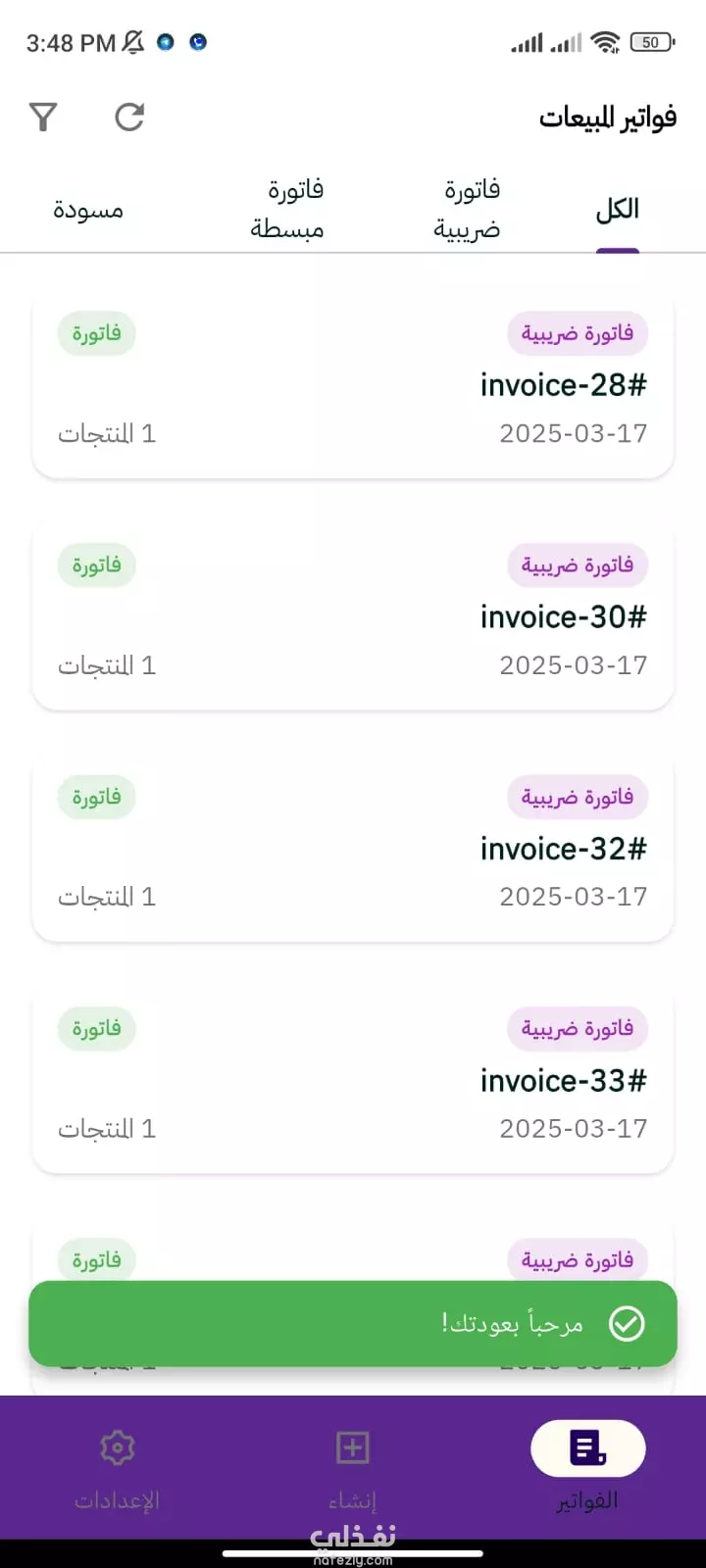Select إنشاء to create an invoice
Image resolution: width=706 pixels, height=1568 pixels.
coord(353,1466)
